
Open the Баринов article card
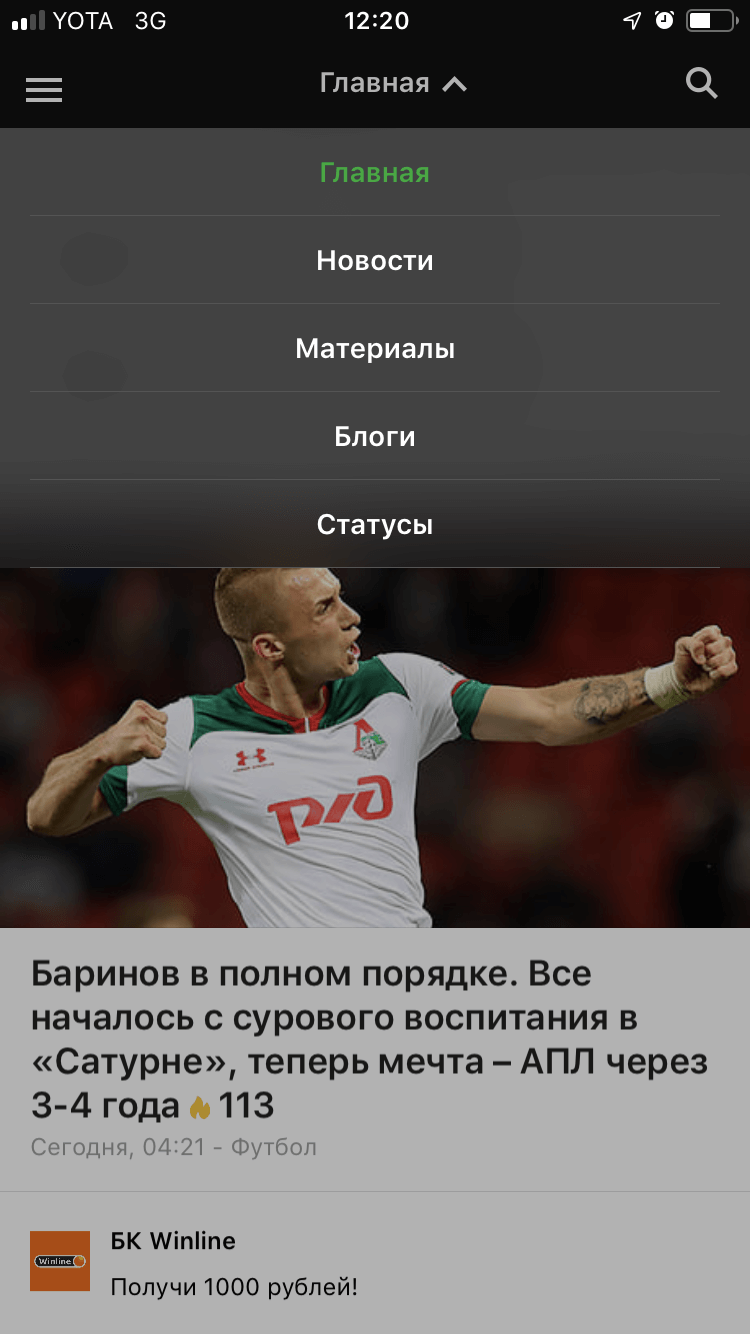pos(370,1040)
